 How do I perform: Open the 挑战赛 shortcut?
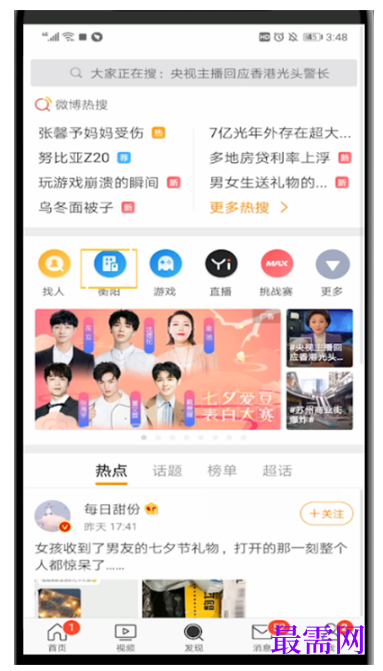tap(276, 273)
